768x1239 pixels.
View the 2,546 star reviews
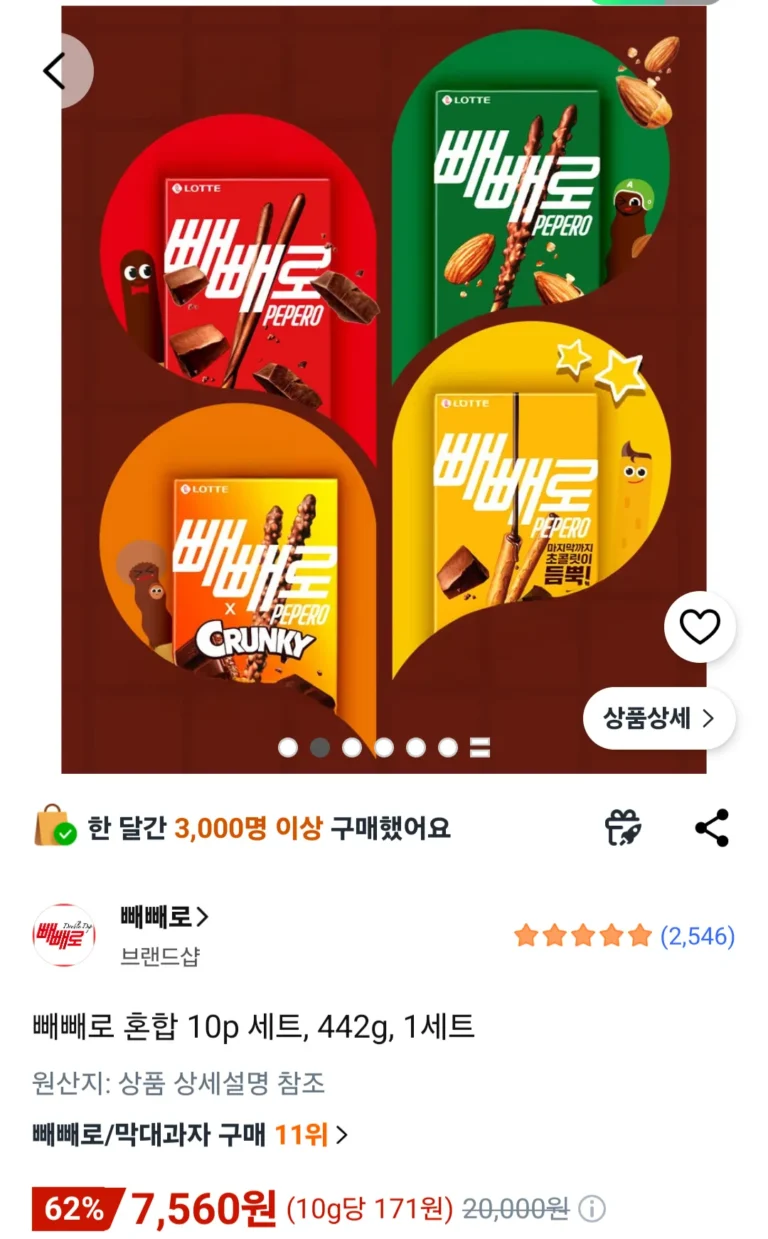pos(625,936)
